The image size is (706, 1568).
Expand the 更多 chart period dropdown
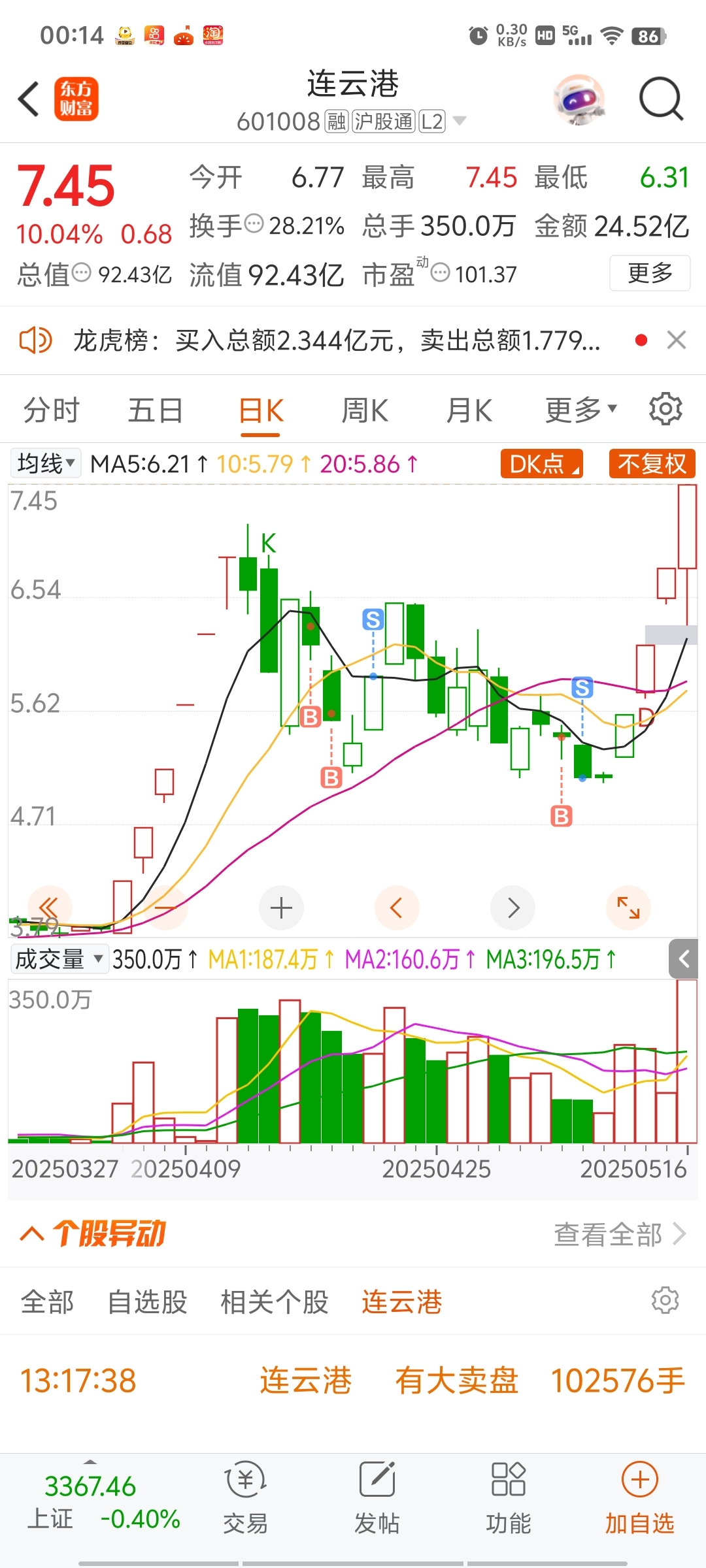580,411
